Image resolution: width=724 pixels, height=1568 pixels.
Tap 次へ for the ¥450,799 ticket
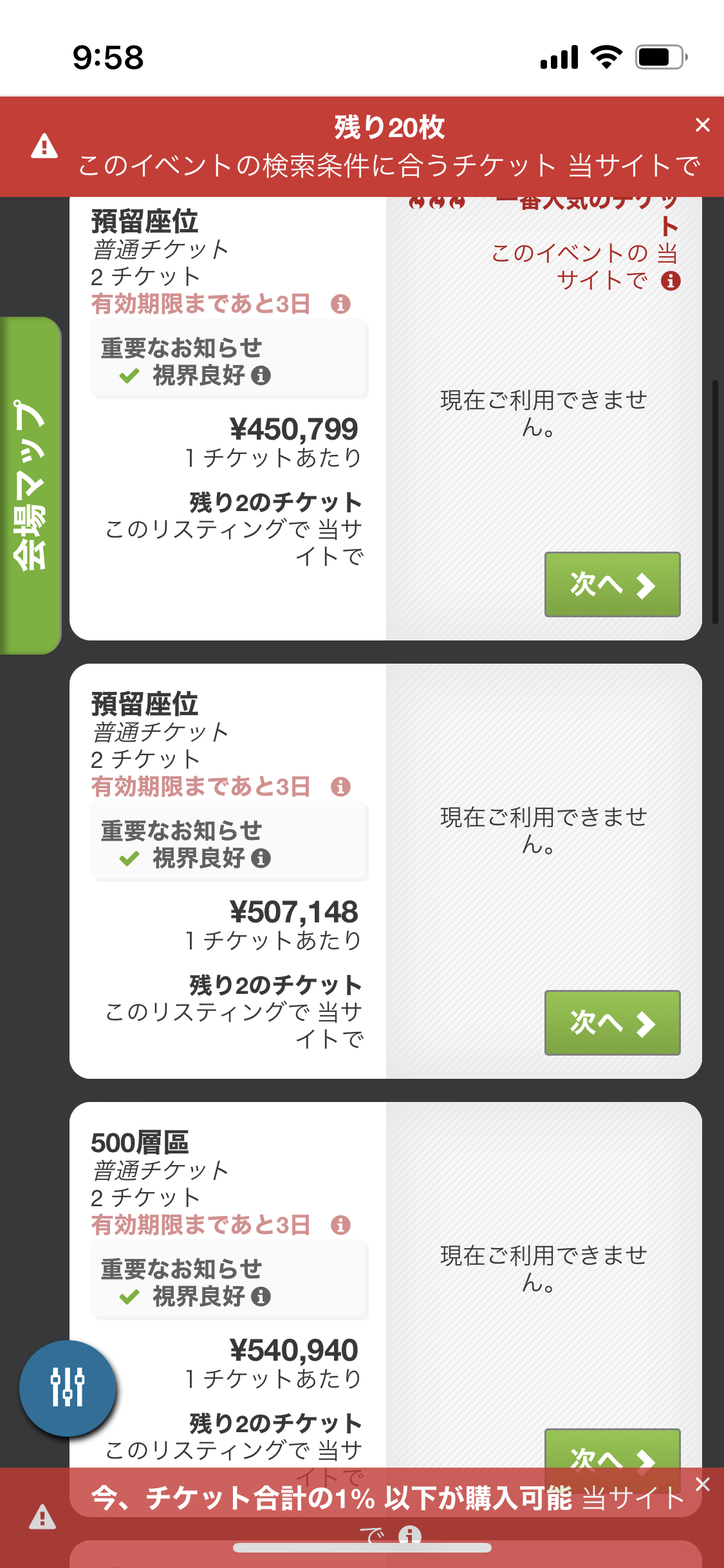(612, 584)
